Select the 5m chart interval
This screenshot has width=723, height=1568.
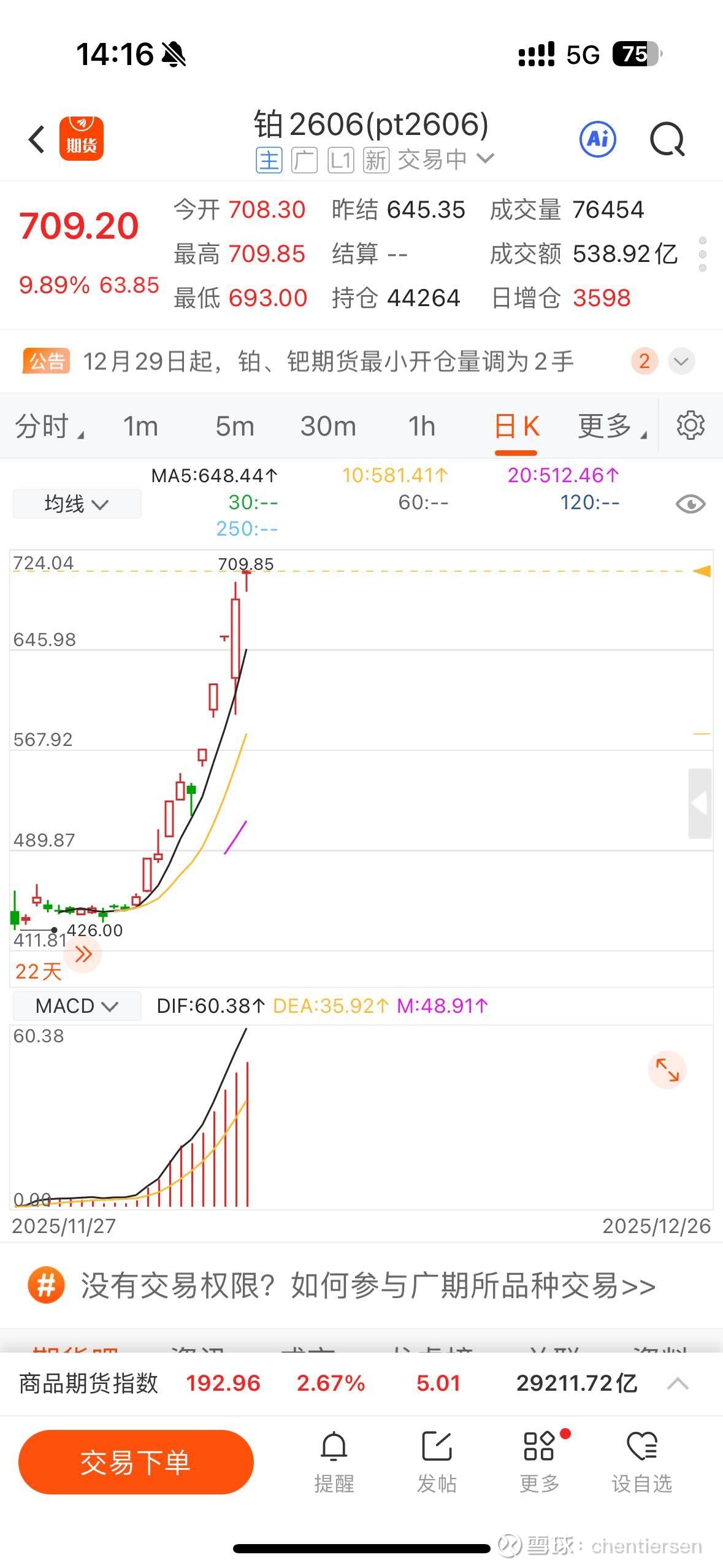pos(234,426)
